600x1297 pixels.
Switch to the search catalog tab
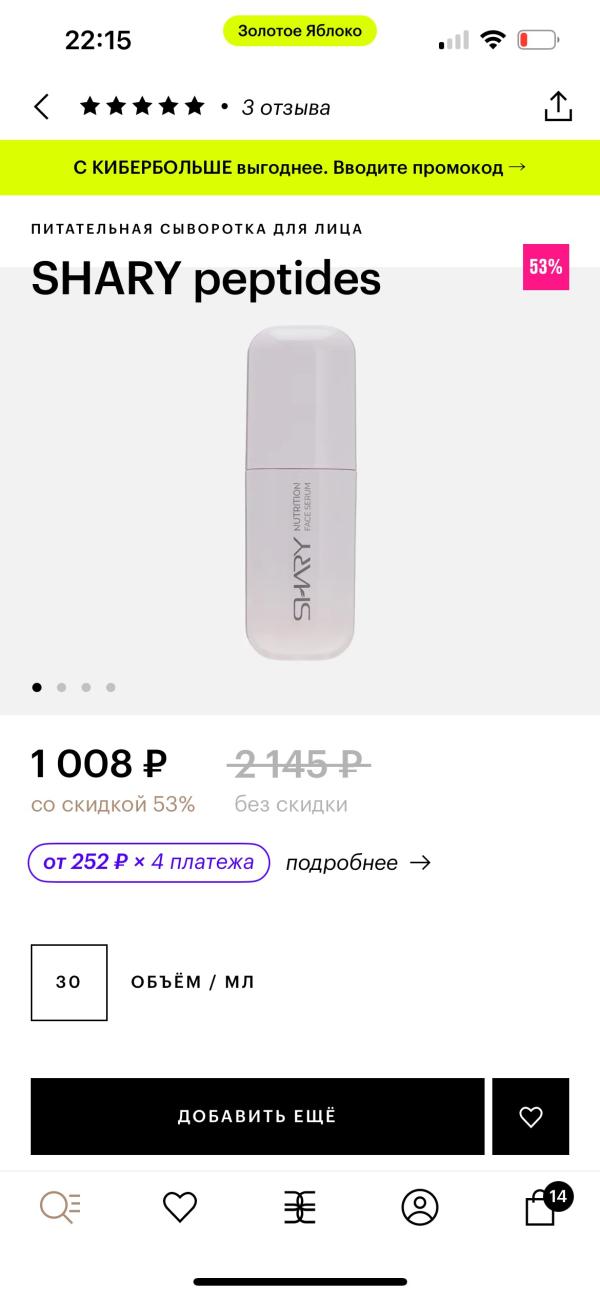coord(60,1207)
